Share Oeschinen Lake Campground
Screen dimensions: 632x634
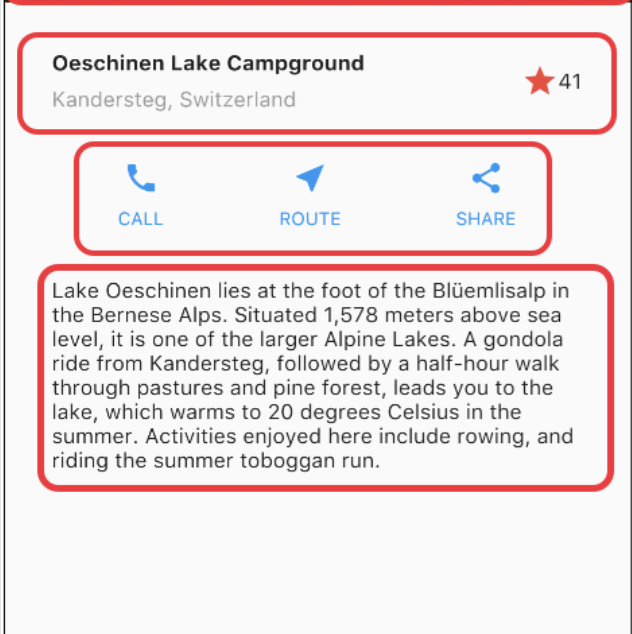(486, 197)
